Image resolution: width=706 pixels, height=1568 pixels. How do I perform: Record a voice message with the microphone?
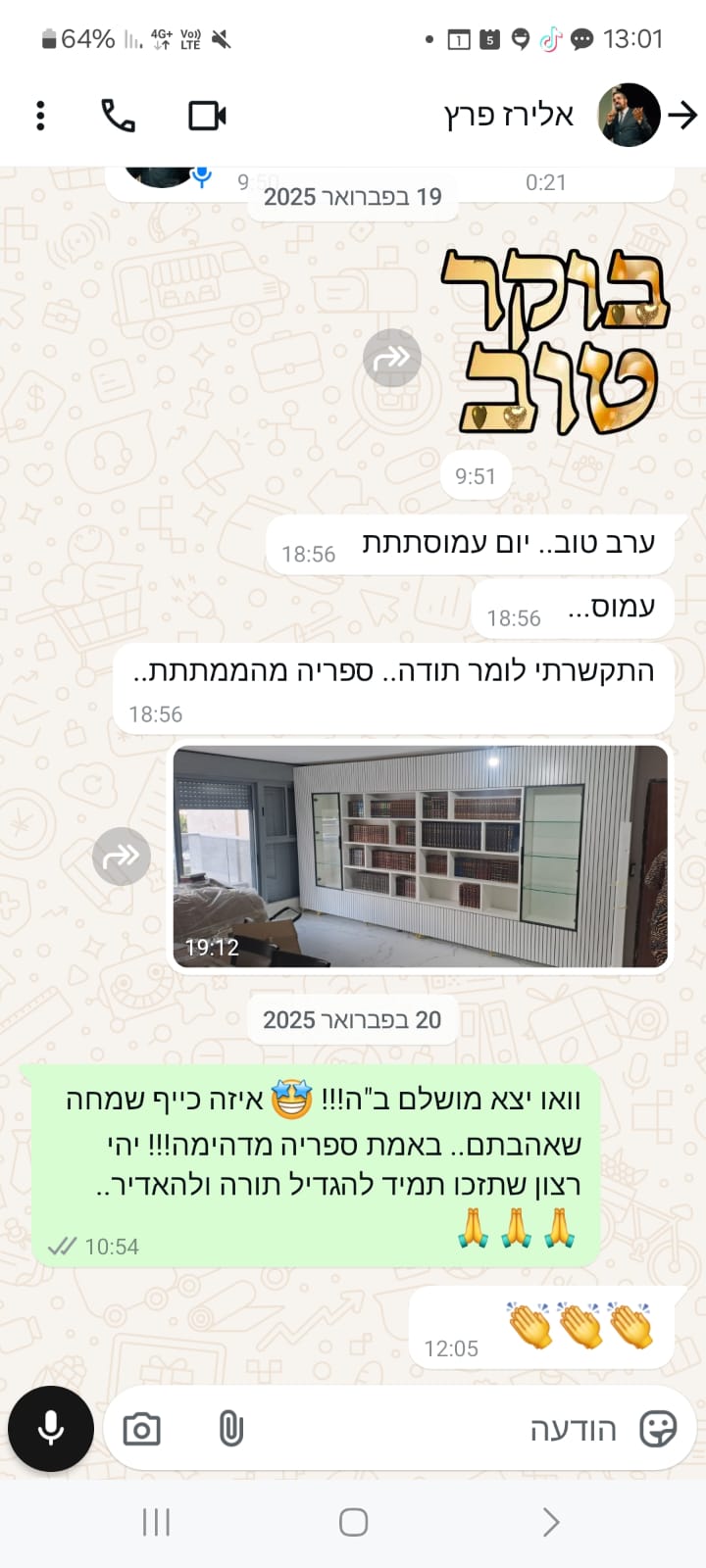tap(51, 1429)
